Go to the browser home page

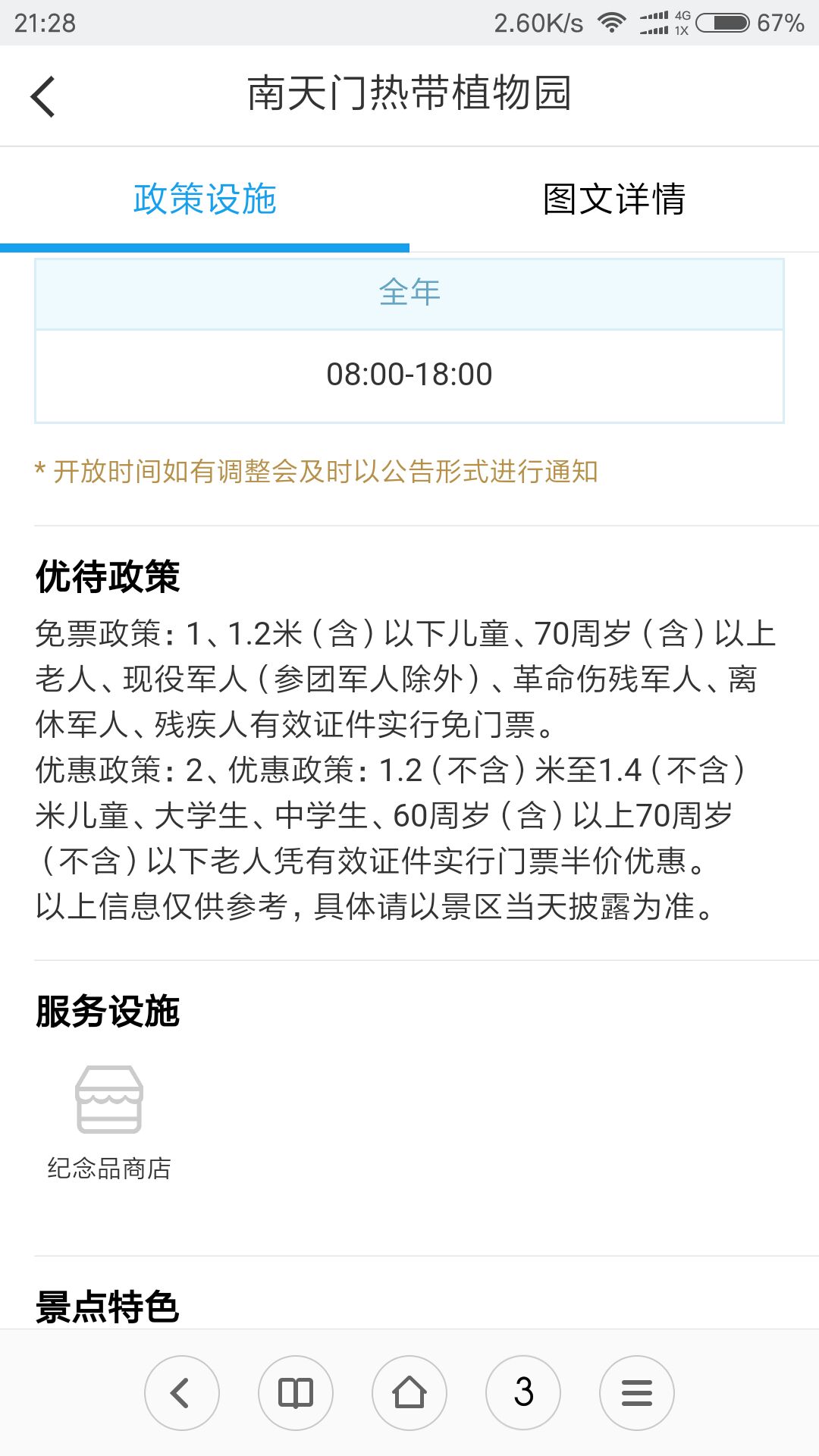[409, 1393]
